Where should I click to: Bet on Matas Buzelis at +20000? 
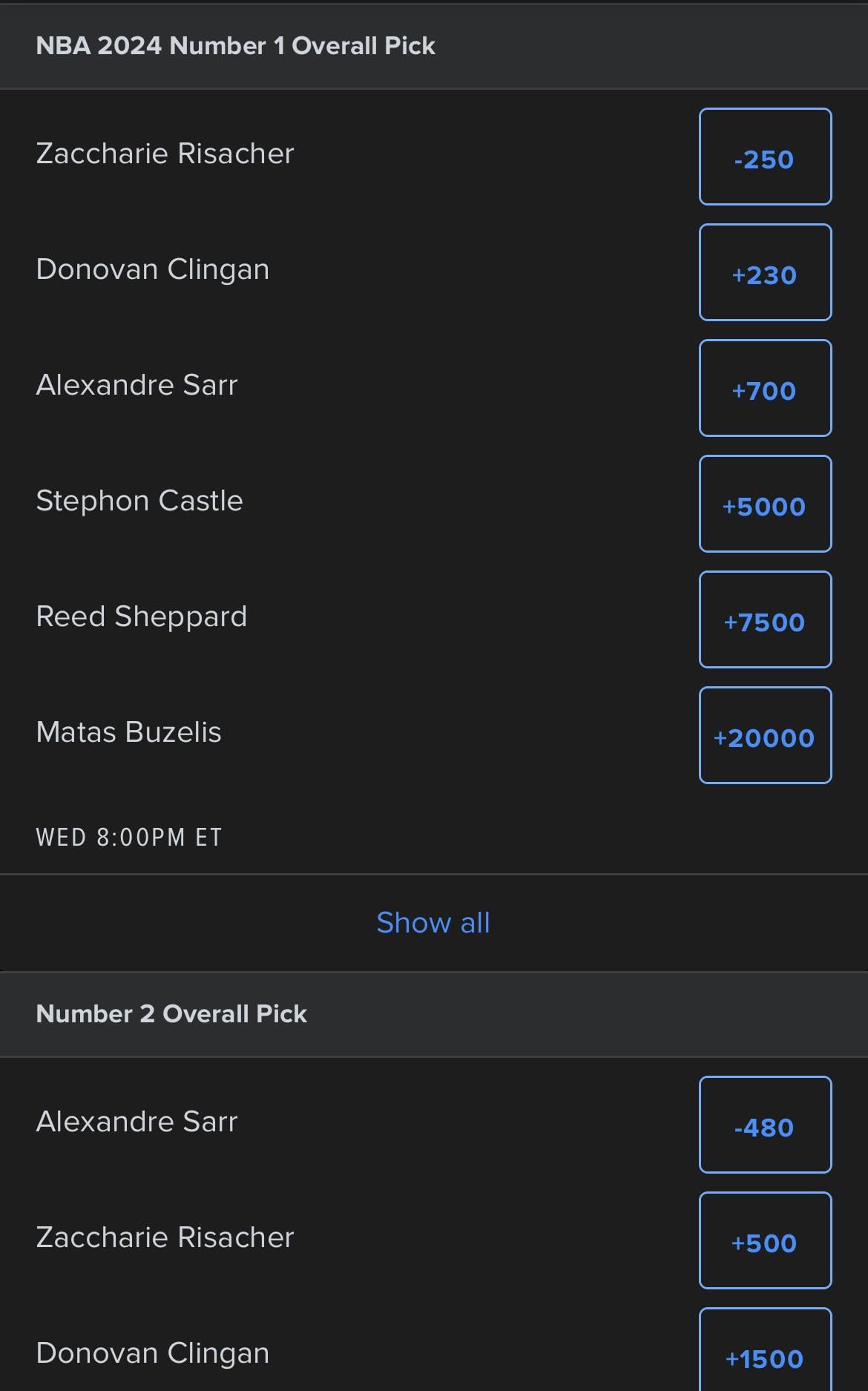coord(765,735)
